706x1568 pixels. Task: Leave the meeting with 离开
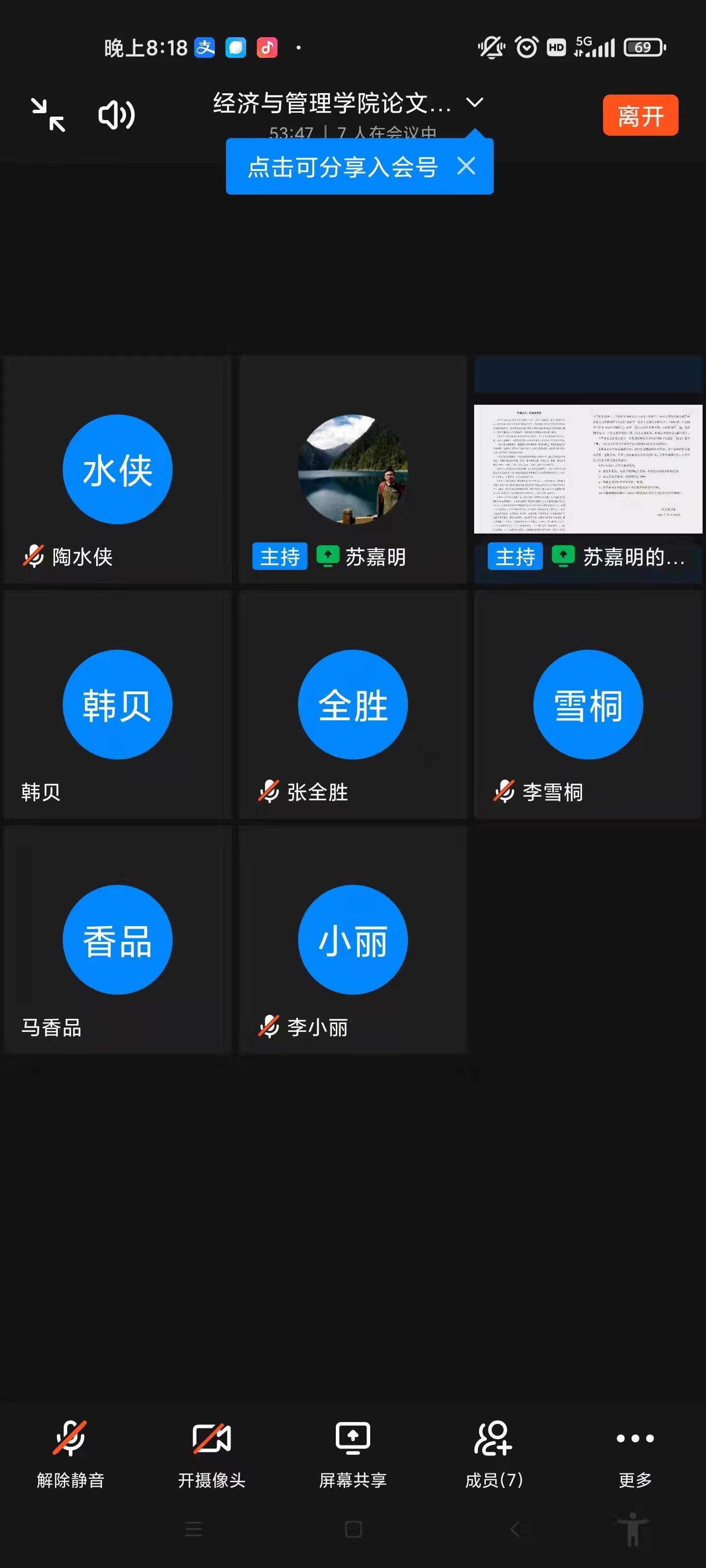(x=640, y=115)
